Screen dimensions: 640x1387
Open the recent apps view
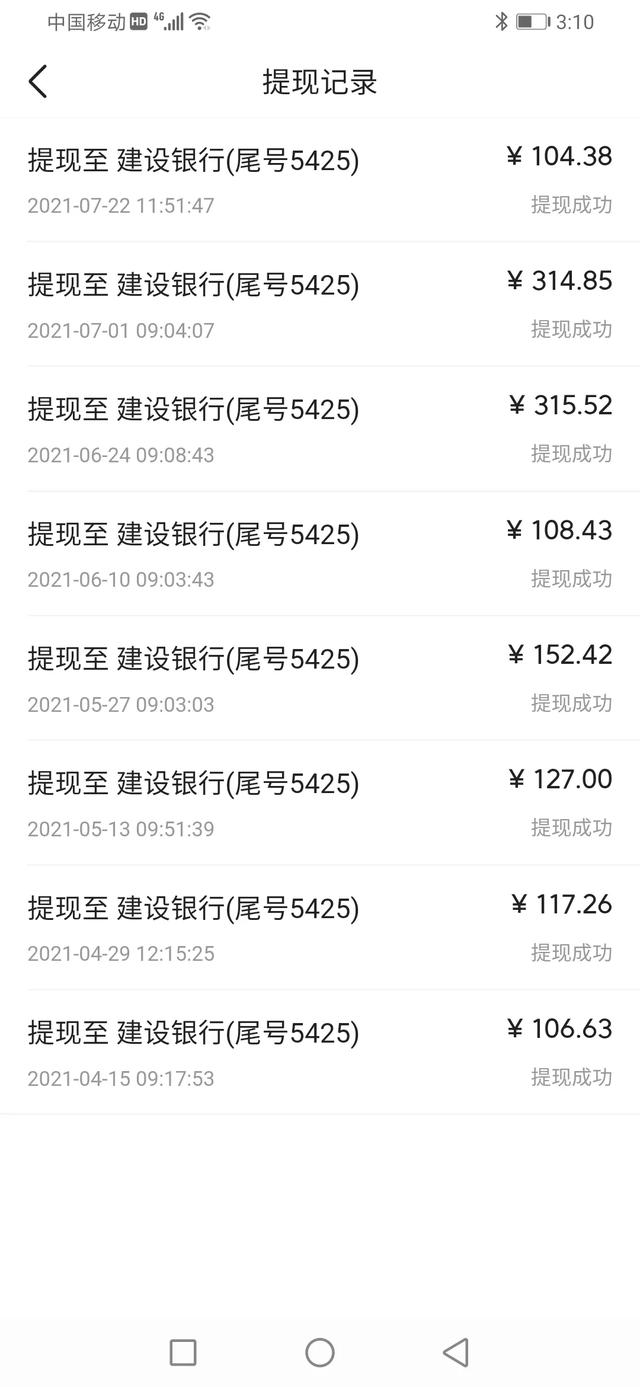pyautogui.click(x=183, y=1352)
